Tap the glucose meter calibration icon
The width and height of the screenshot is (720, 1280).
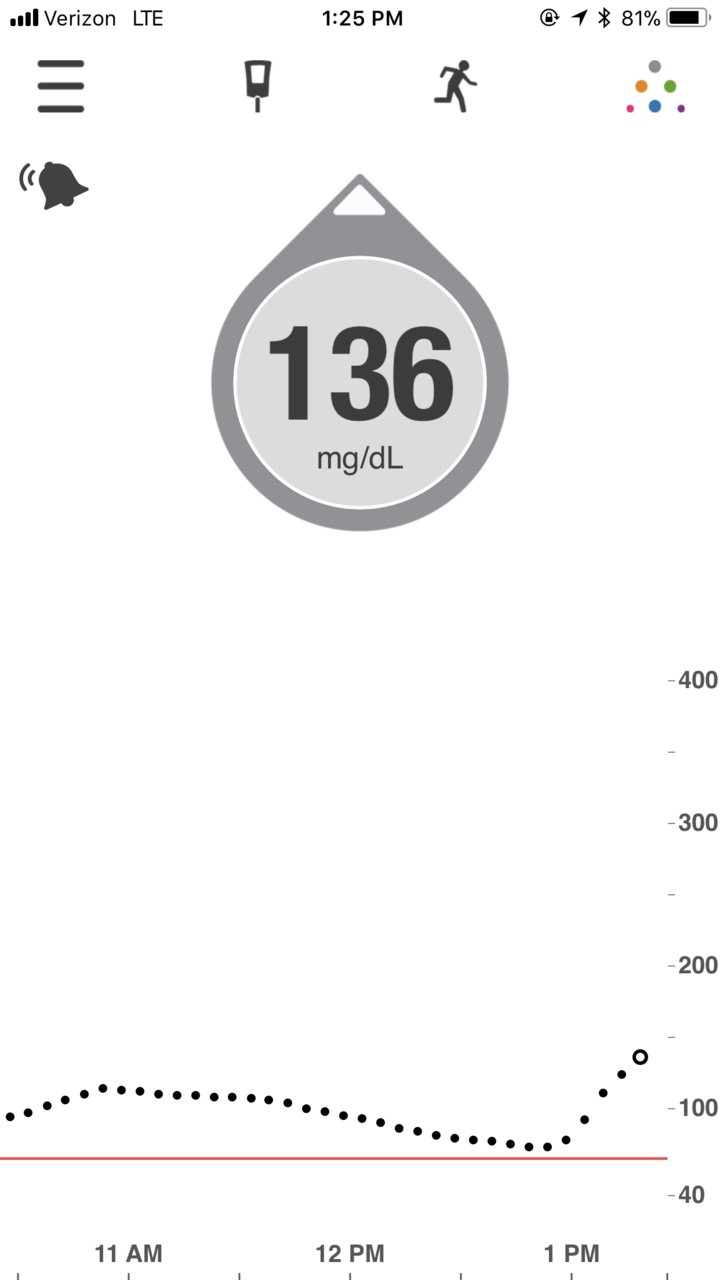point(259,85)
